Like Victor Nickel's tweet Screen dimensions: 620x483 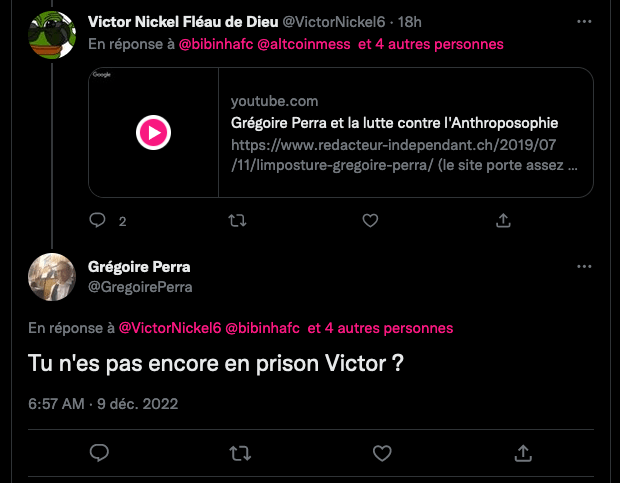[x=370, y=220]
